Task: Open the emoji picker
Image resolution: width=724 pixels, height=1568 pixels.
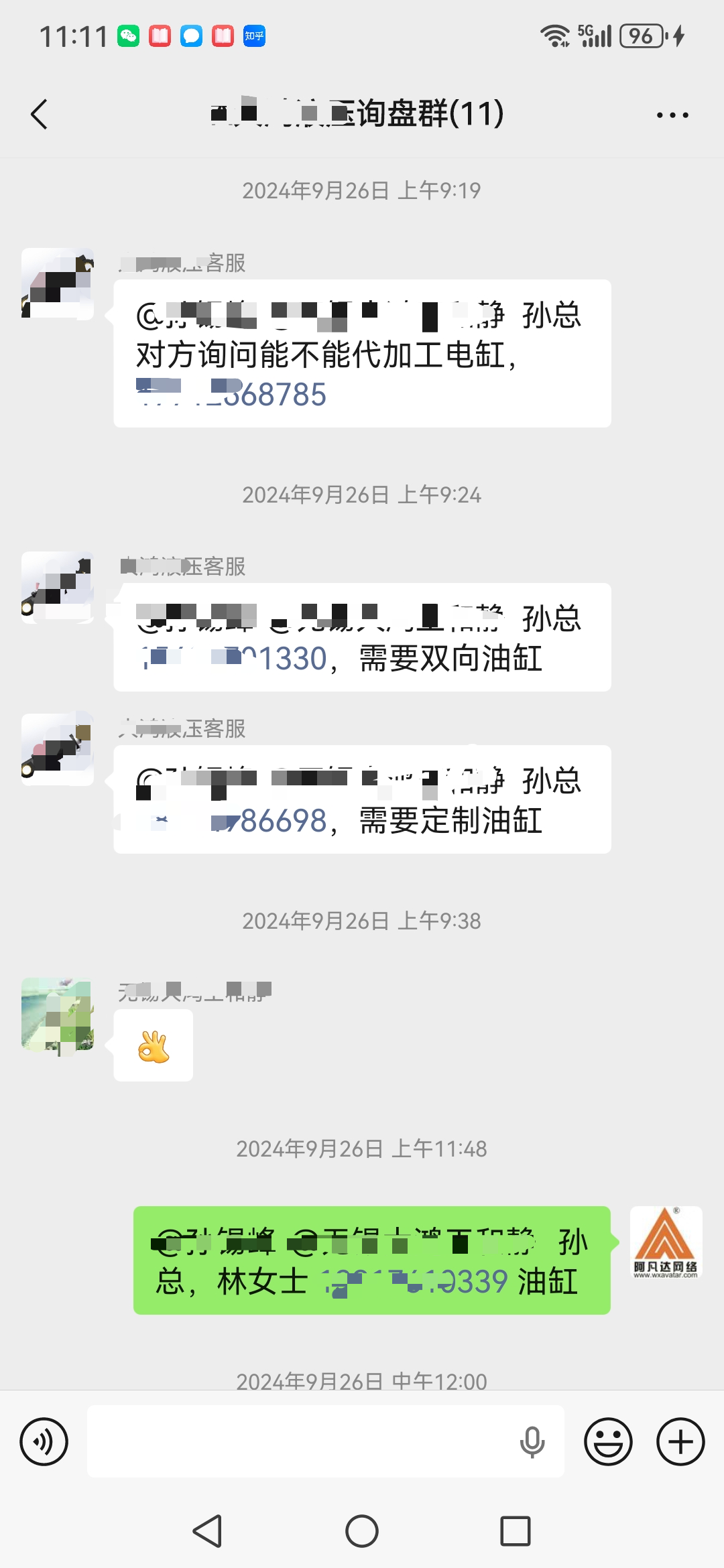Action: click(607, 1441)
